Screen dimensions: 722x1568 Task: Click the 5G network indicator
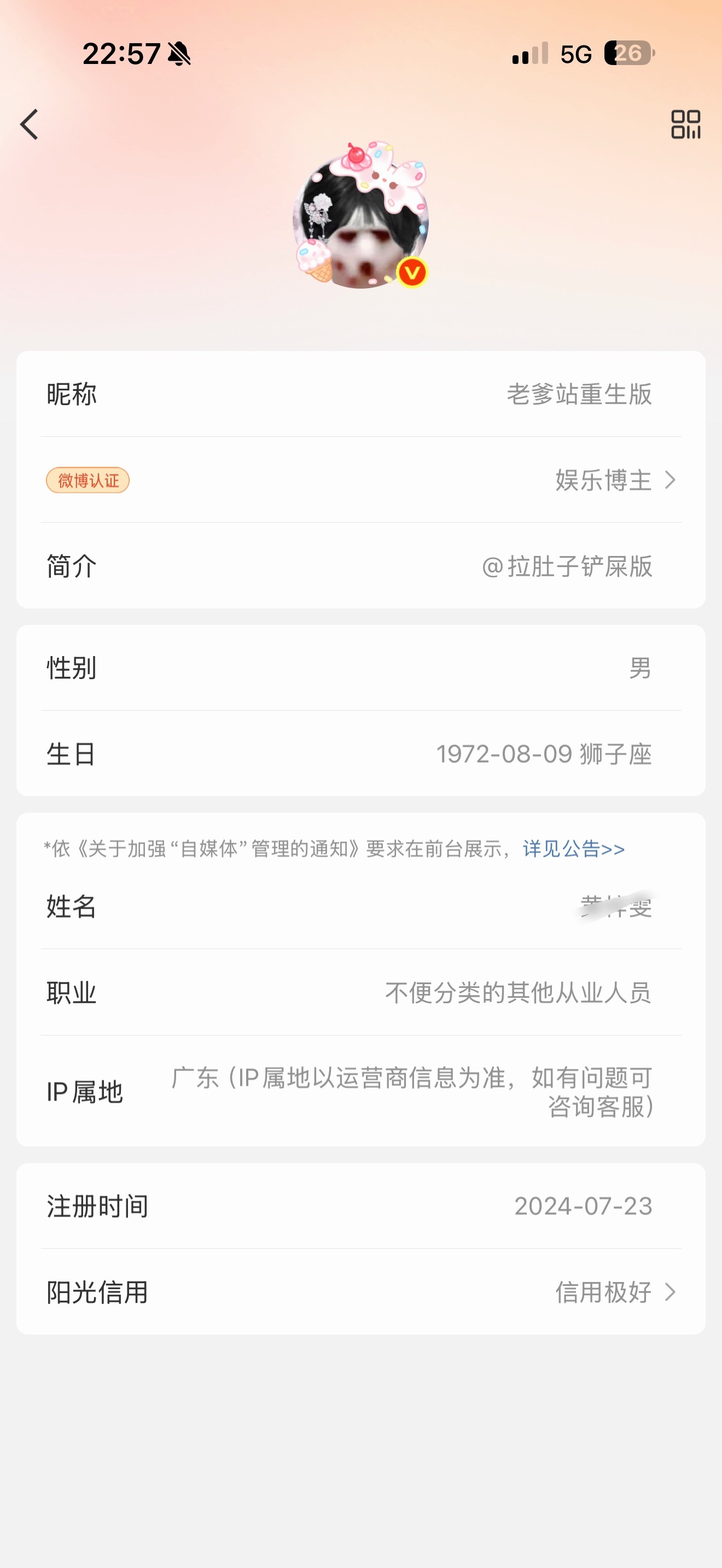point(573,55)
